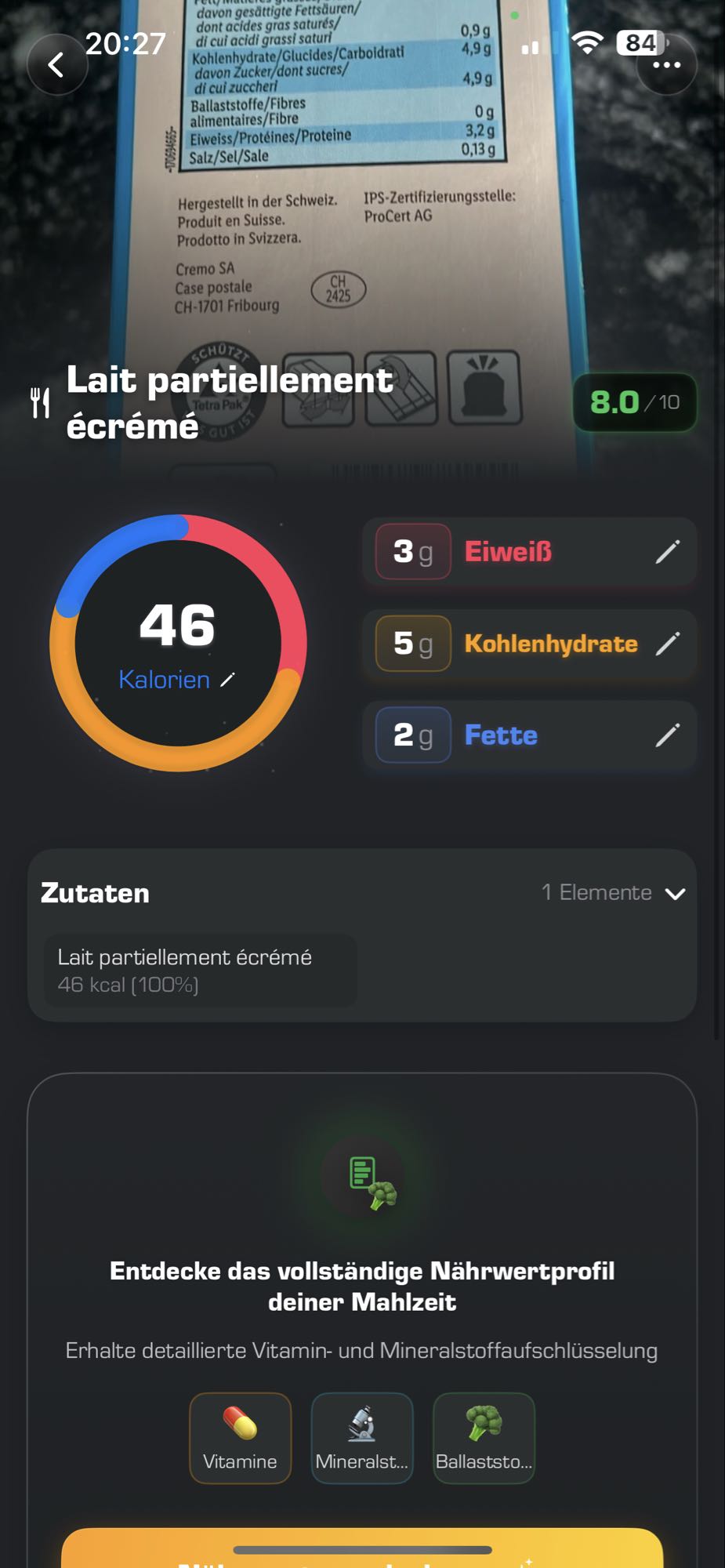This screenshot has height=1568, width=725.
Task: Open the 8.0/10 health score badge
Action: [635, 402]
